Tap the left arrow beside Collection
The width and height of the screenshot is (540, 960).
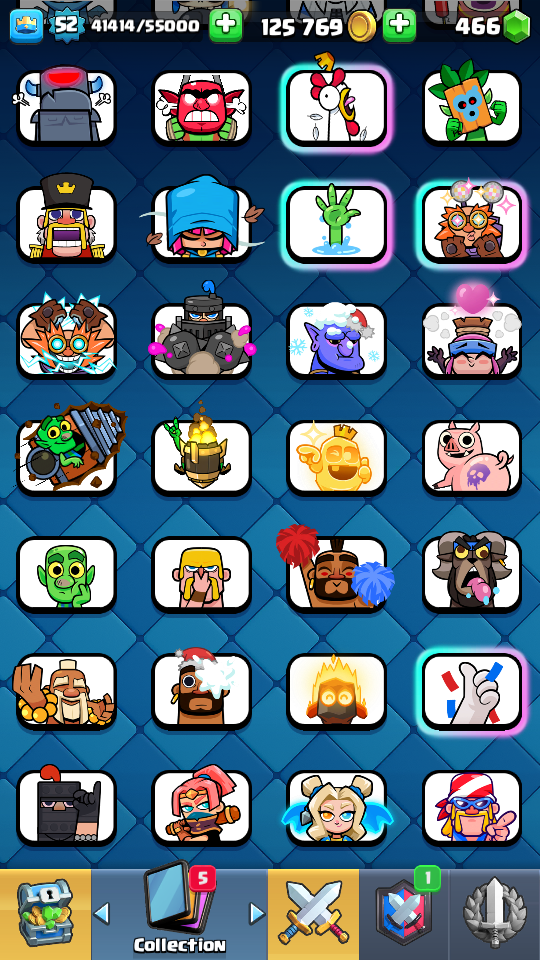click(102, 913)
